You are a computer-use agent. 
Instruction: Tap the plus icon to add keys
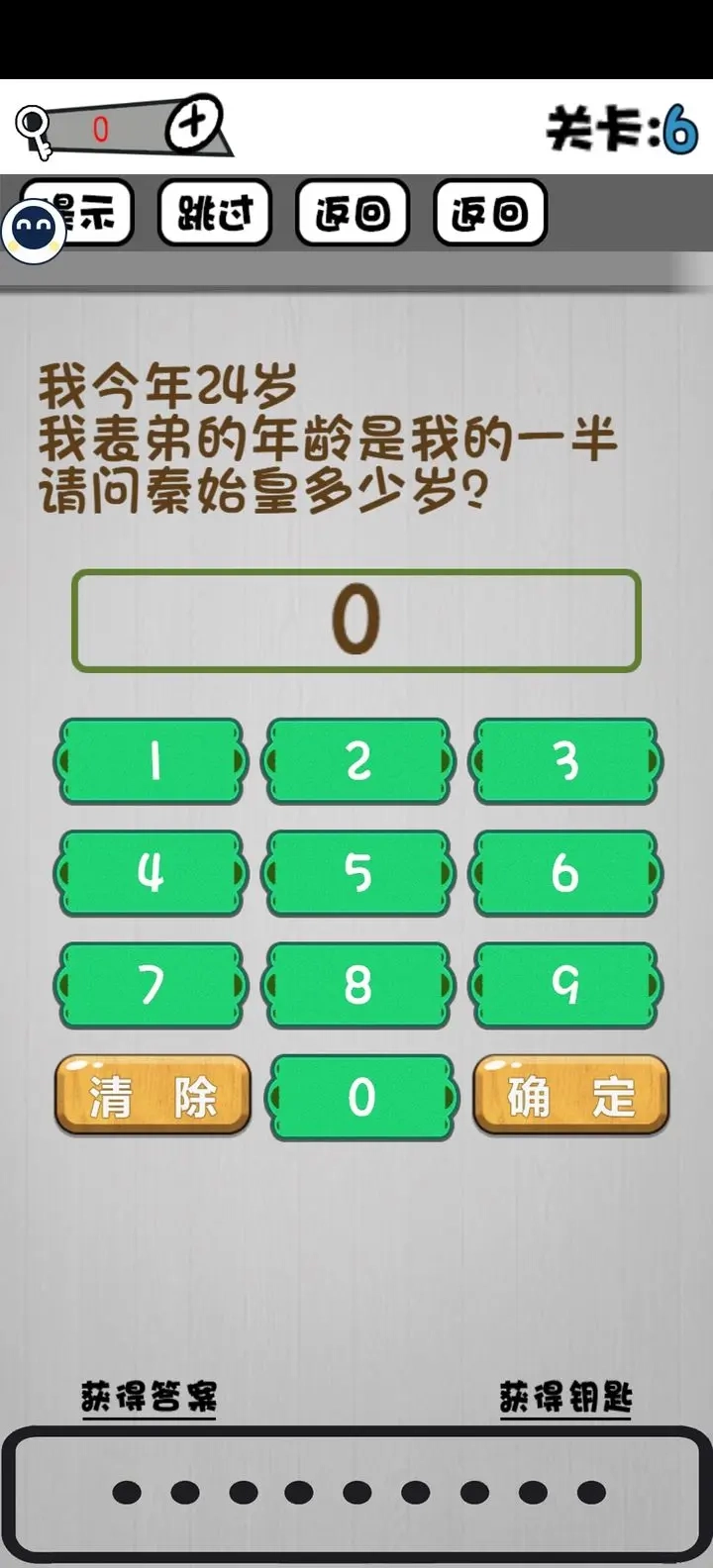[196, 125]
